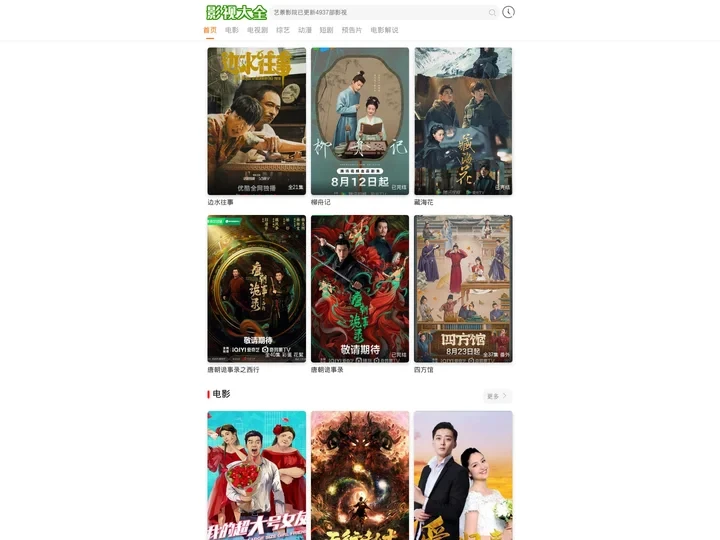Tap the search magnifier icon
The width and height of the screenshot is (720, 540).
[x=491, y=12]
